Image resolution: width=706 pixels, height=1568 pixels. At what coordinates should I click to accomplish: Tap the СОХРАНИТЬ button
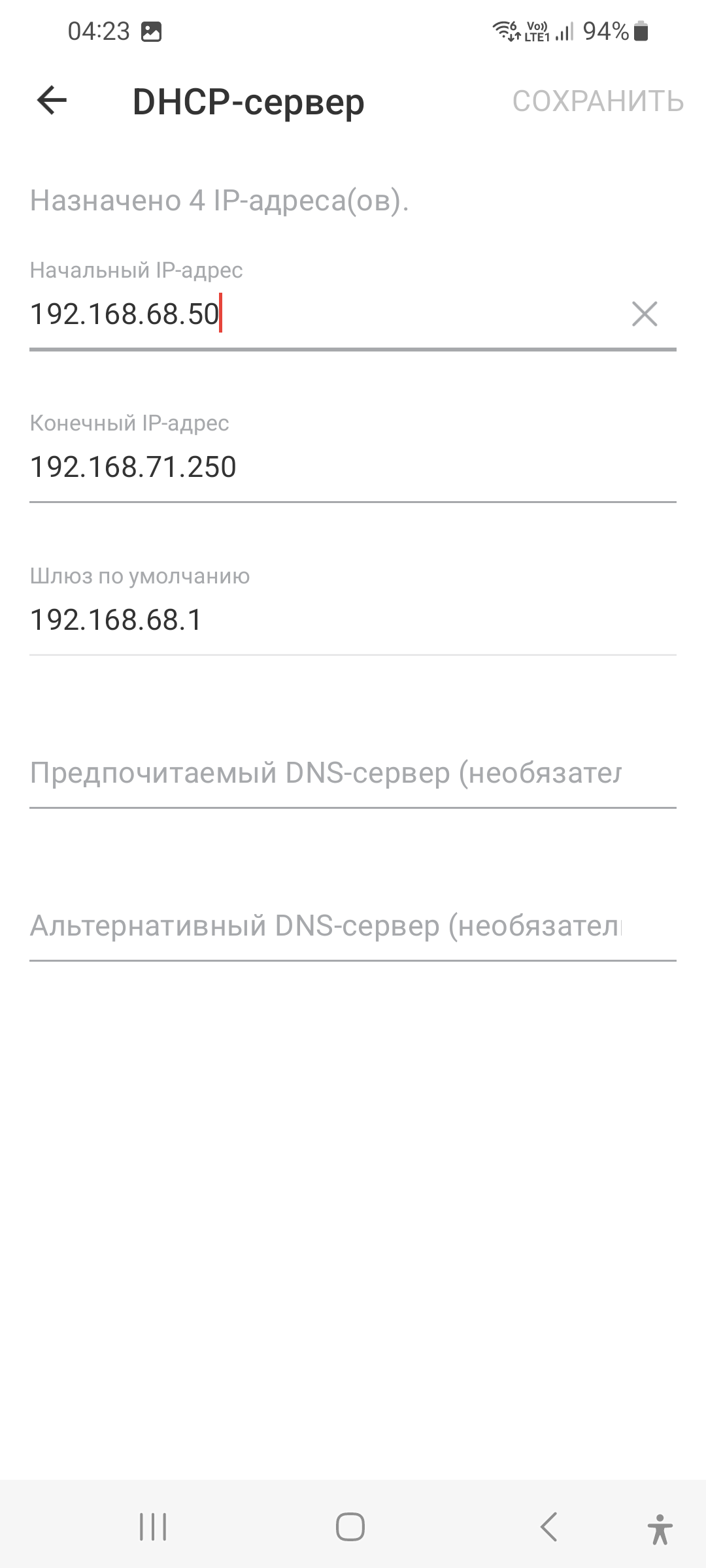597,101
